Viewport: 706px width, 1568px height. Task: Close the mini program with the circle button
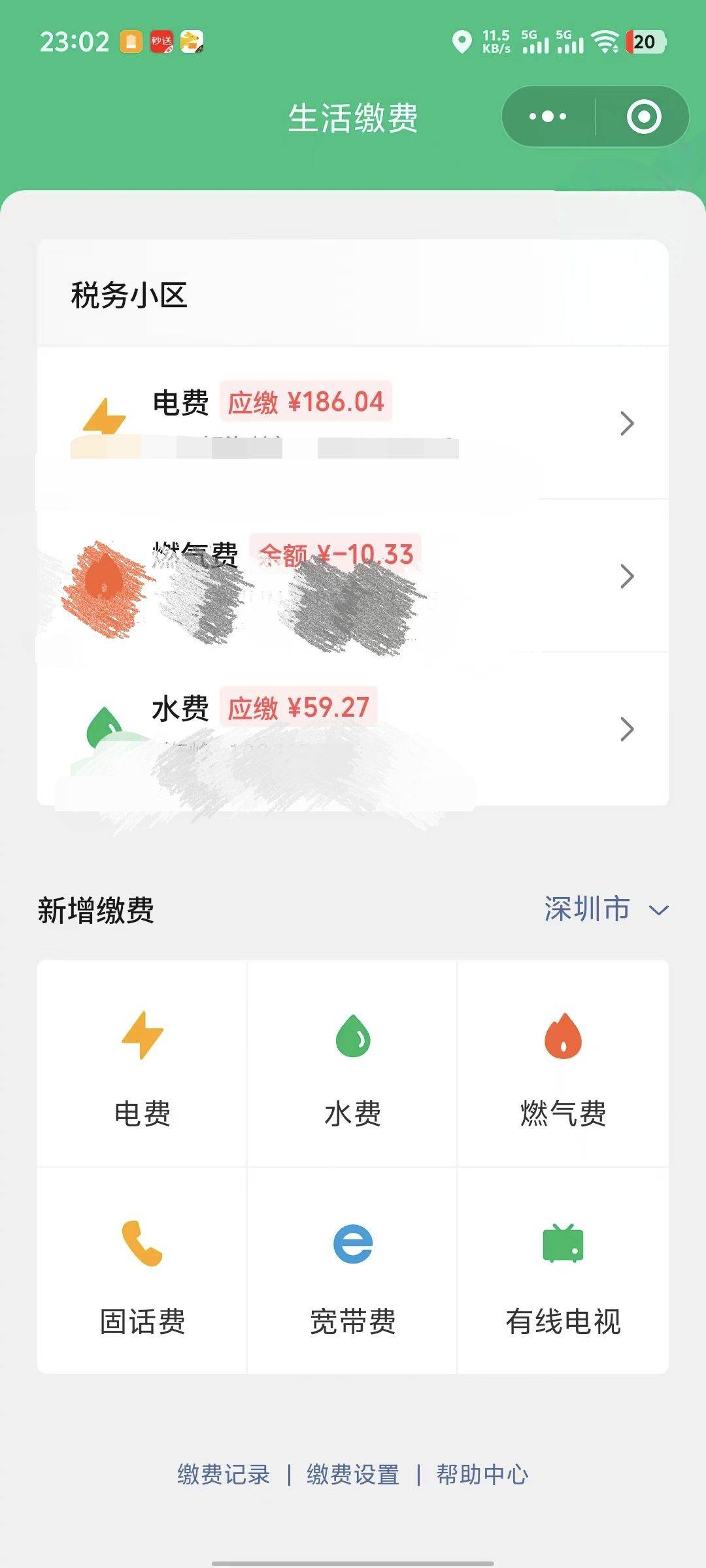pos(644,117)
